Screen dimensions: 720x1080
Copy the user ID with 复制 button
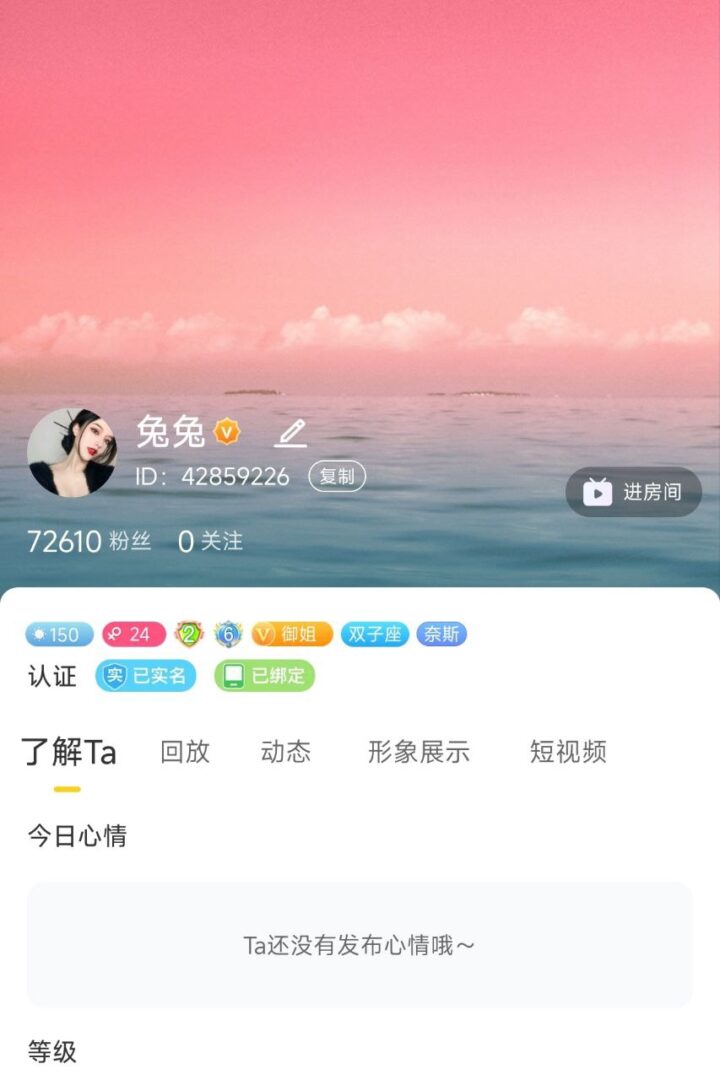[x=337, y=477]
